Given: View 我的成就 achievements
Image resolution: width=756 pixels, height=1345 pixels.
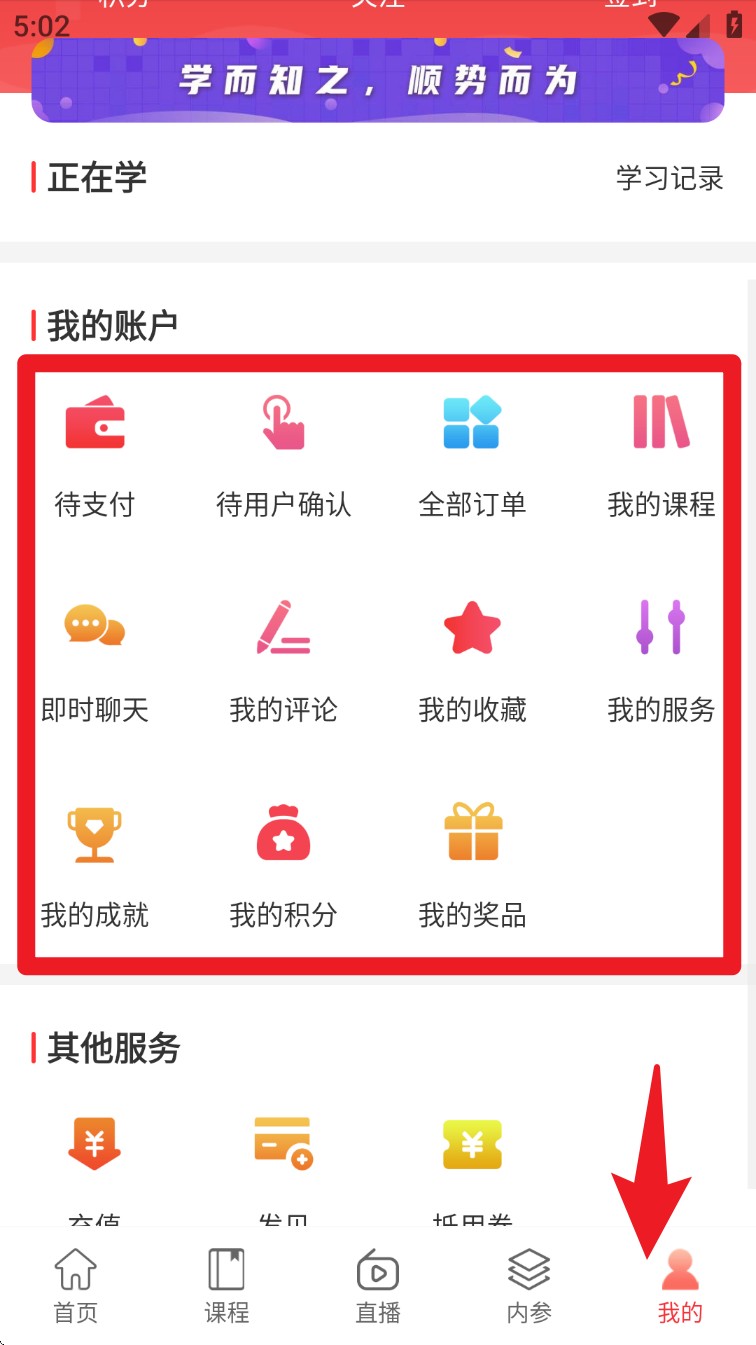Looking at the screenshot, I should pyautogui.click(x=94, y=863).
